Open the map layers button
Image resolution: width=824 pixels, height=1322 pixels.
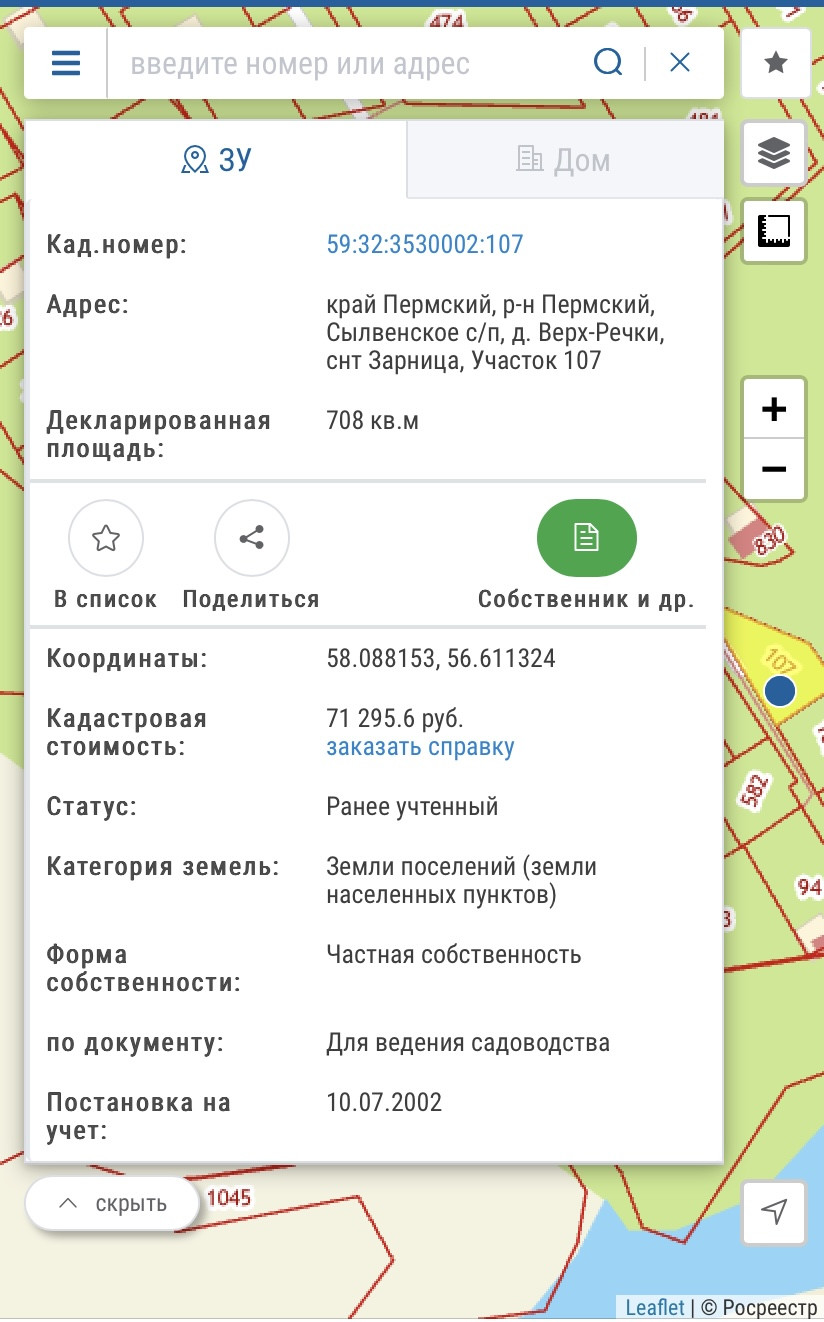click(774, 153)
